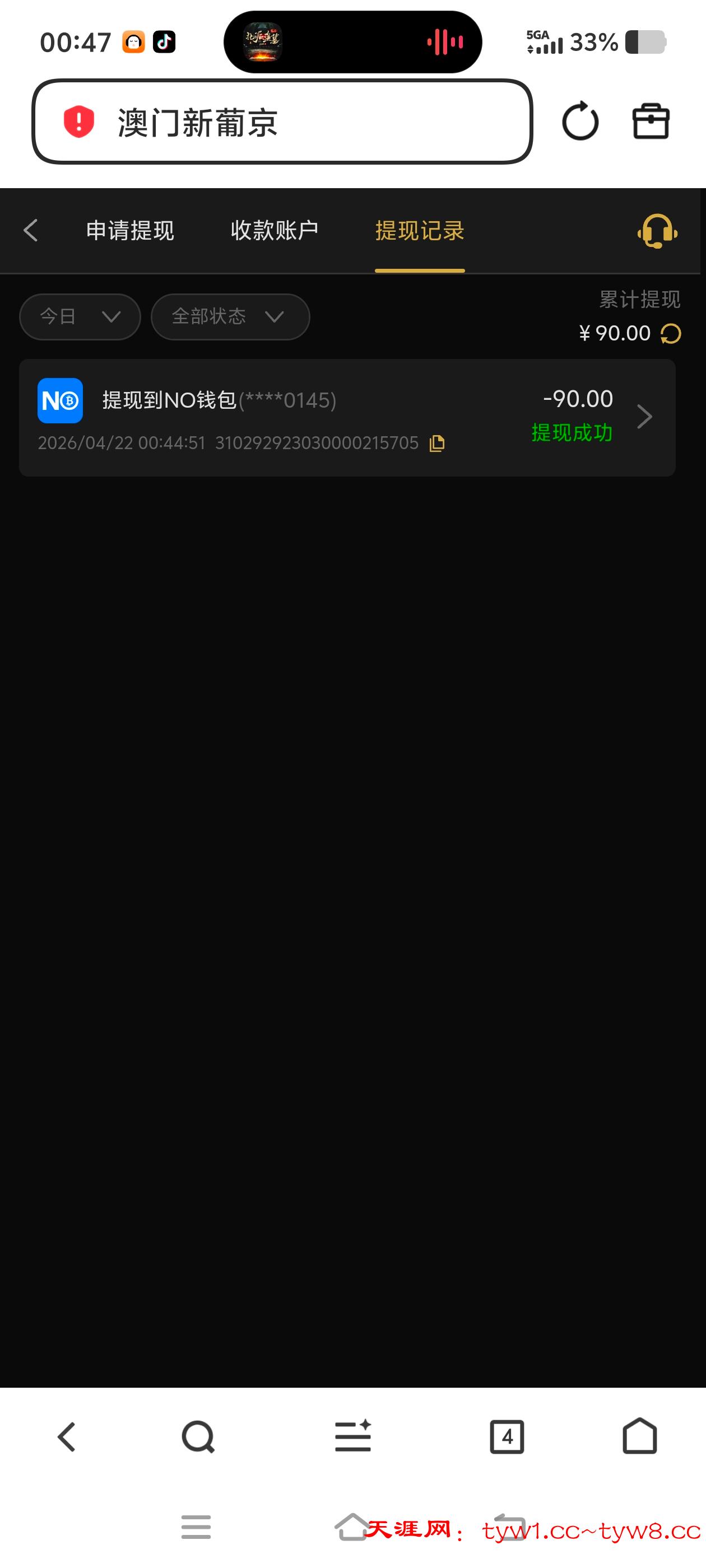Screen dimensions: 706x1568
Task: Switch to the 收款账户 tab
Action: point(274,231)
